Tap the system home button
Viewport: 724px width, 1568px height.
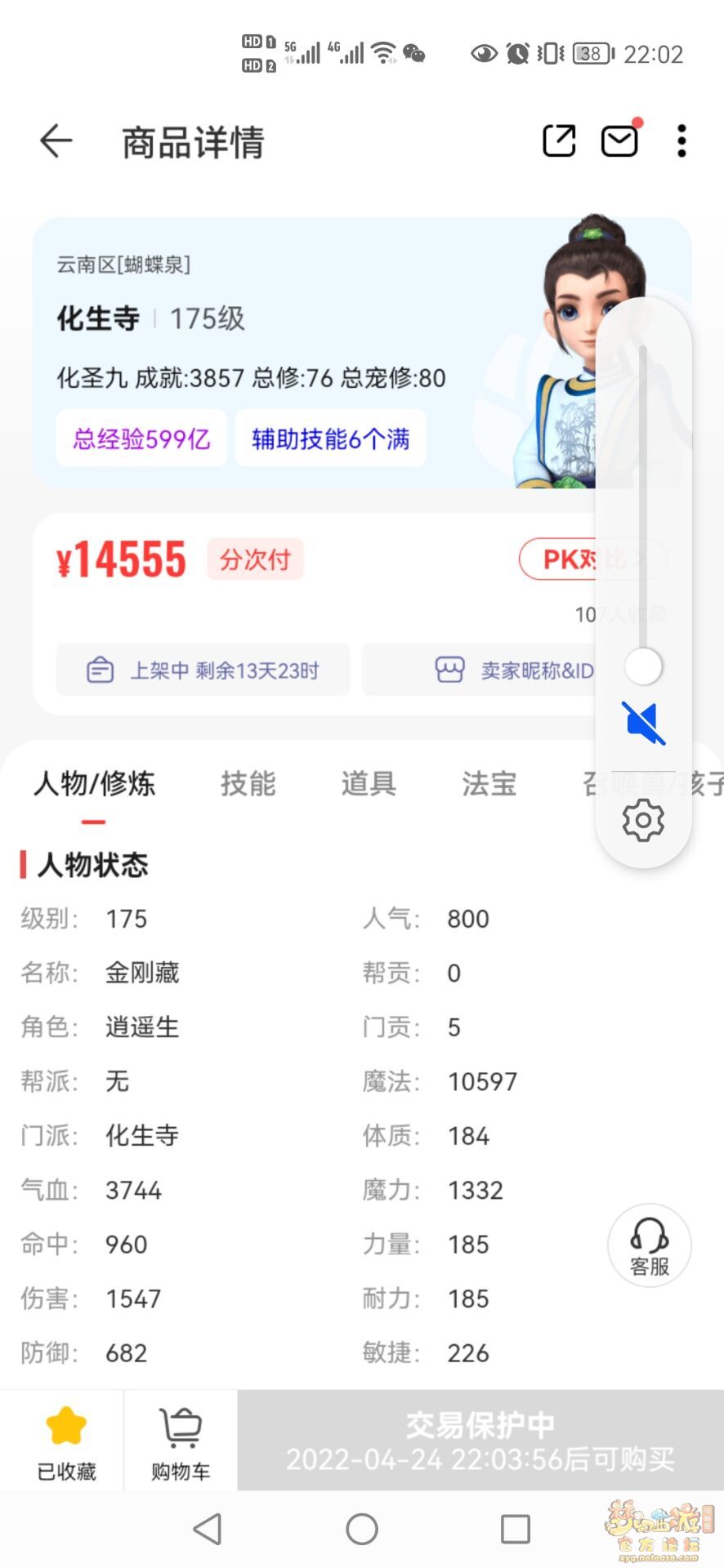(x=362, y=1529)
